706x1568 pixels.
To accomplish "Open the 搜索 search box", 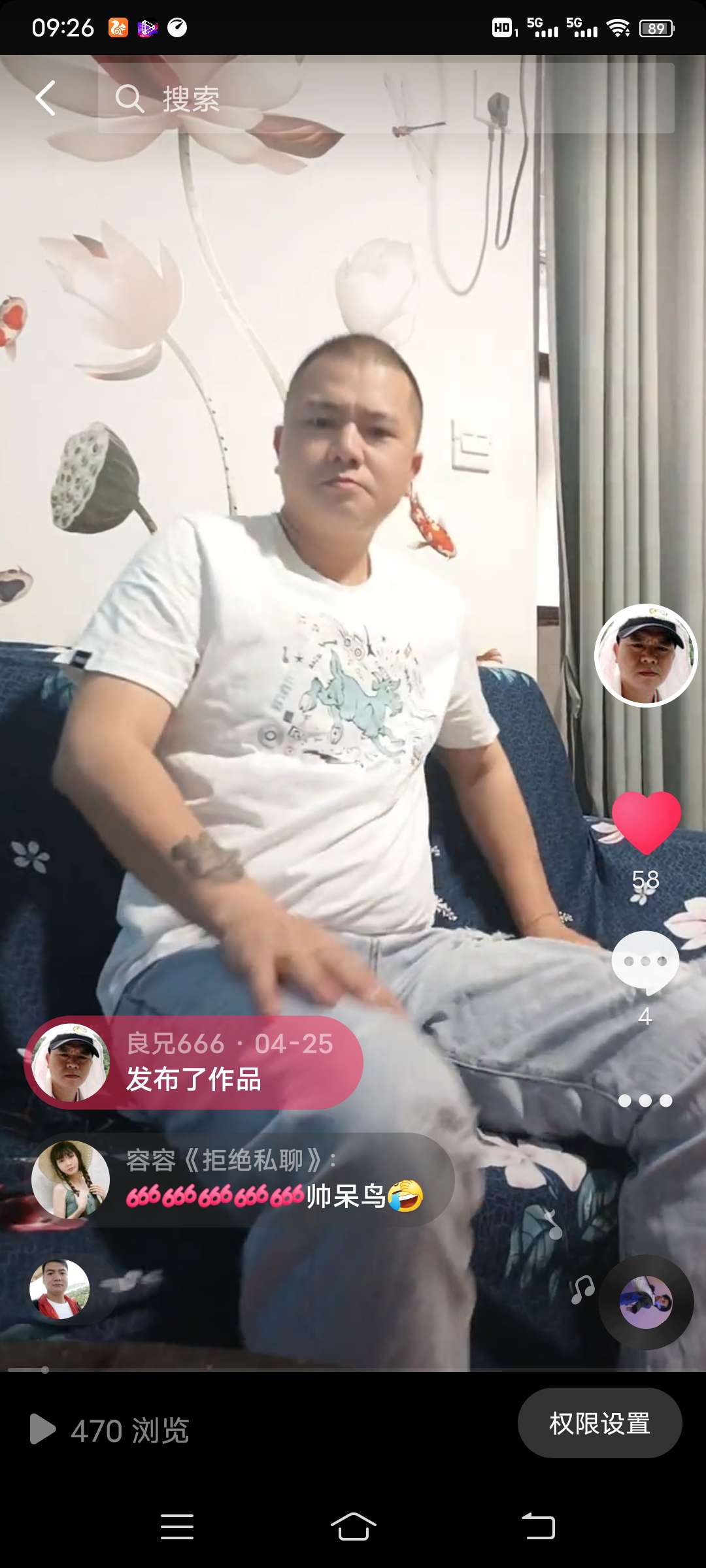I will point(386,99).
